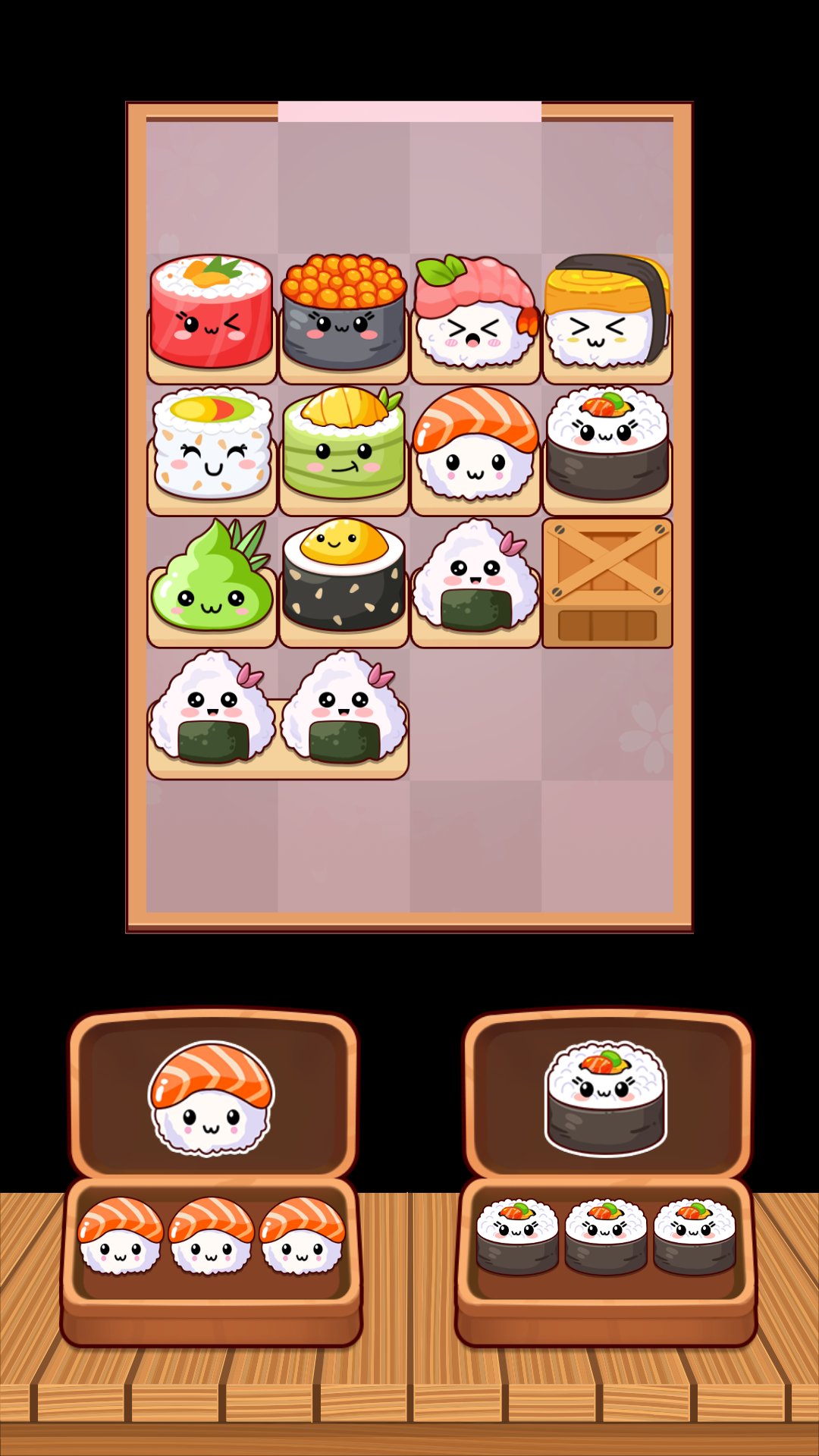The height and width of the screenshot is (1456, 819).
Task: Tap the red tuna roll tile
Action: [x=212, y=315]
